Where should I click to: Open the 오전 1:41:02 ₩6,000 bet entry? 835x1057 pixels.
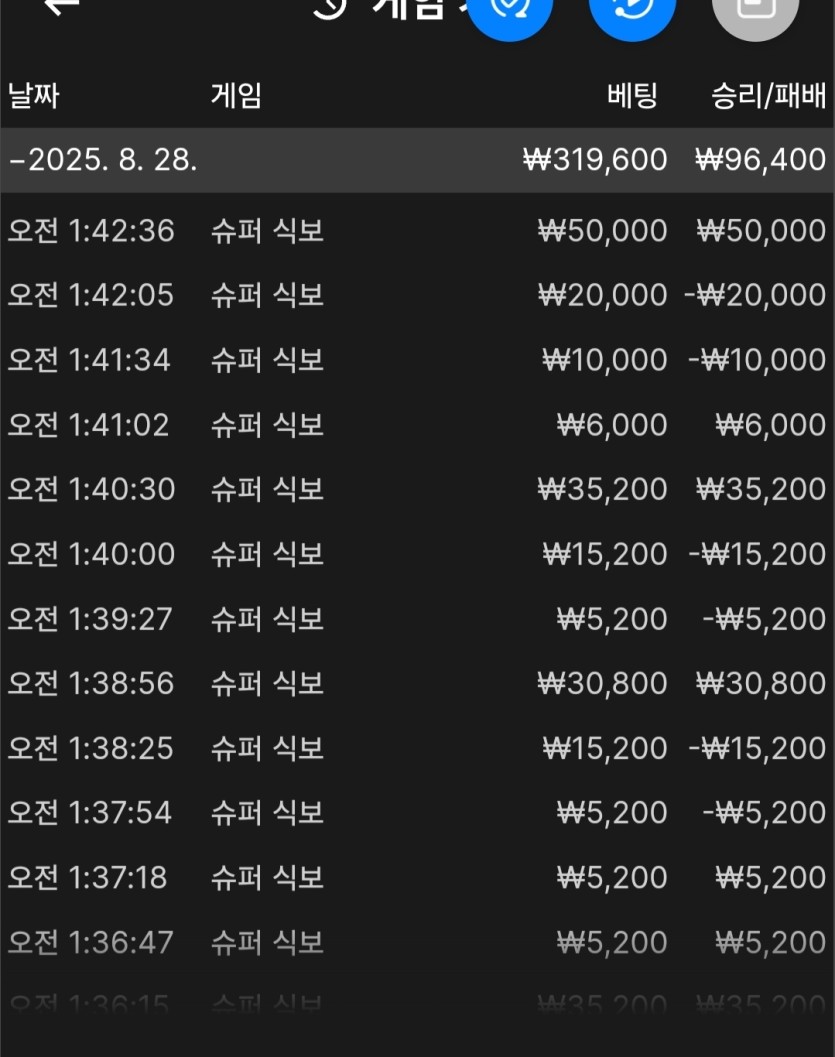pos(417,425)
